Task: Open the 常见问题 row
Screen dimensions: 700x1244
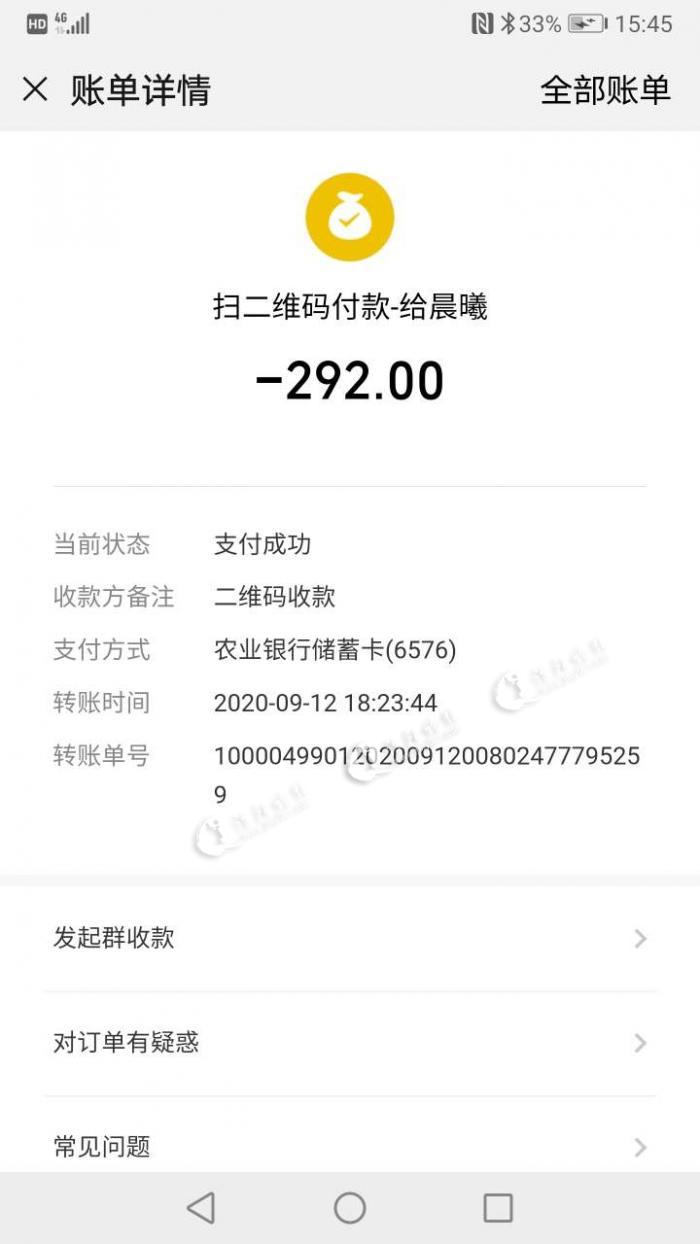Action: pyautogui.click(x=350, y=1146)
